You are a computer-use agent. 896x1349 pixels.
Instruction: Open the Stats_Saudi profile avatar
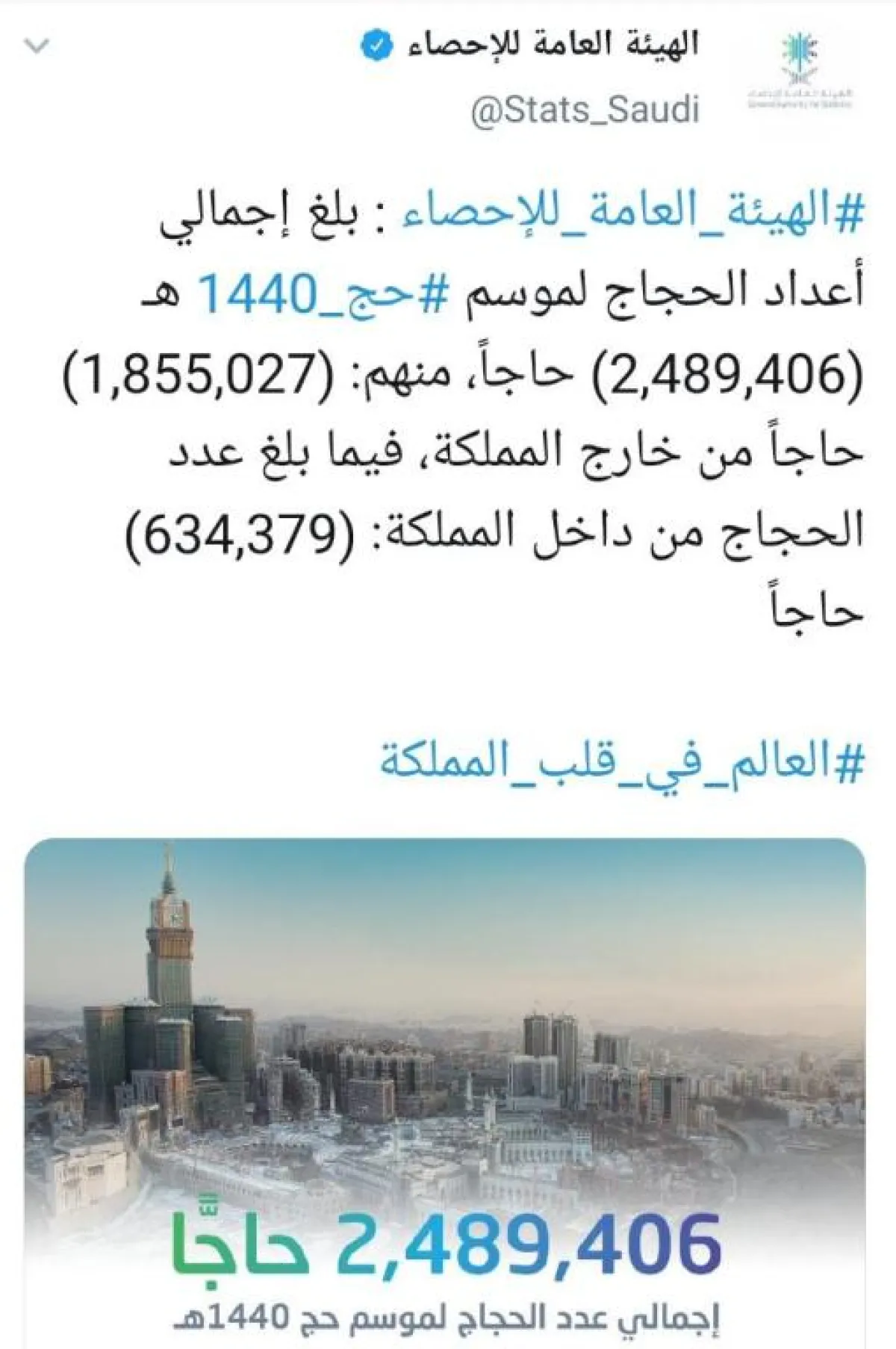[801, 71]
